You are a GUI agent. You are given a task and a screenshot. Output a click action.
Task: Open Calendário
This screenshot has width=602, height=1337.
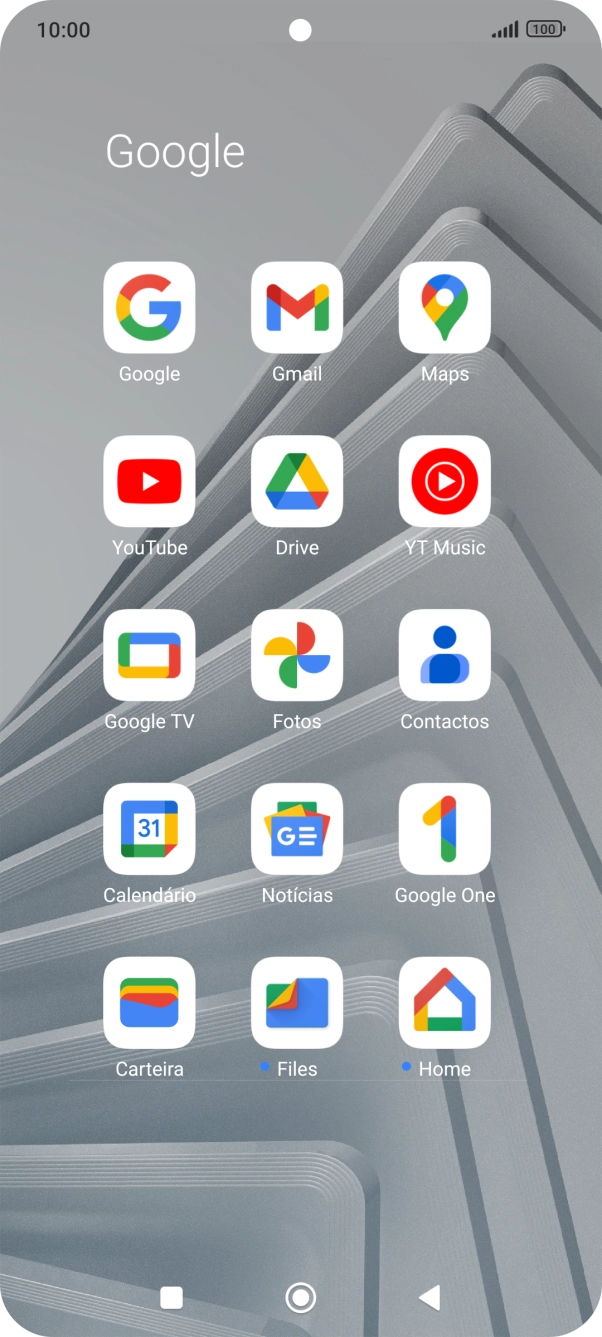tap(149, 830)
